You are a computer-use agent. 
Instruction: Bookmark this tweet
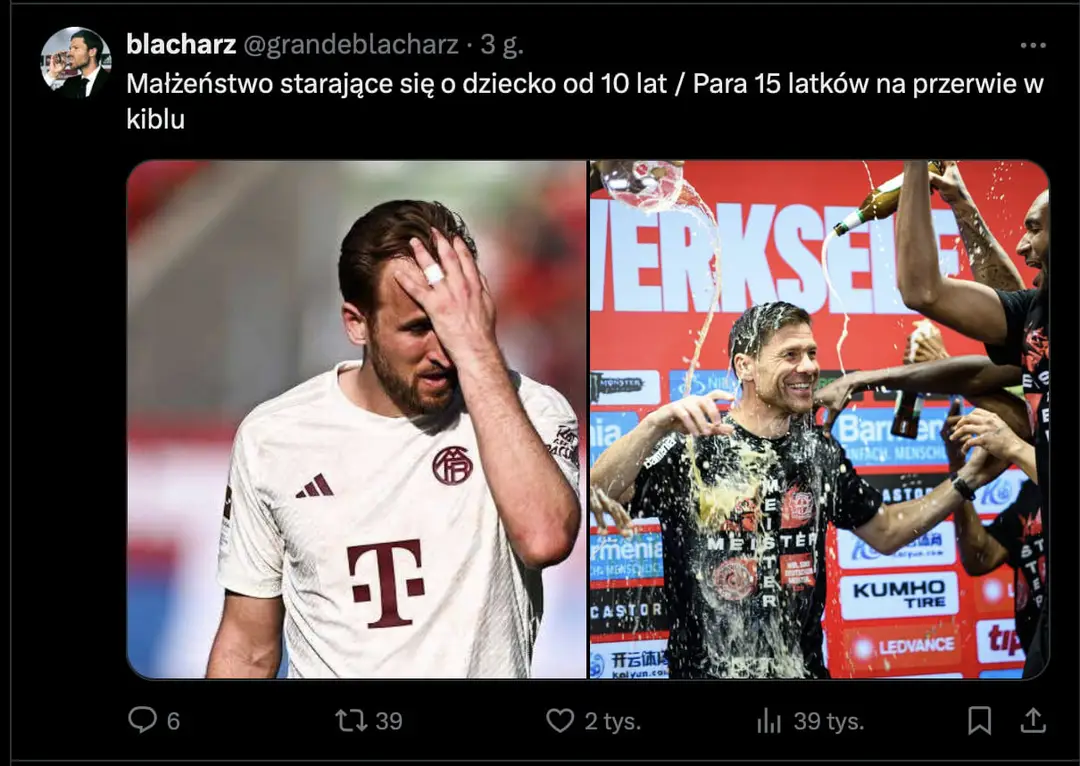(x=980, y=720)
